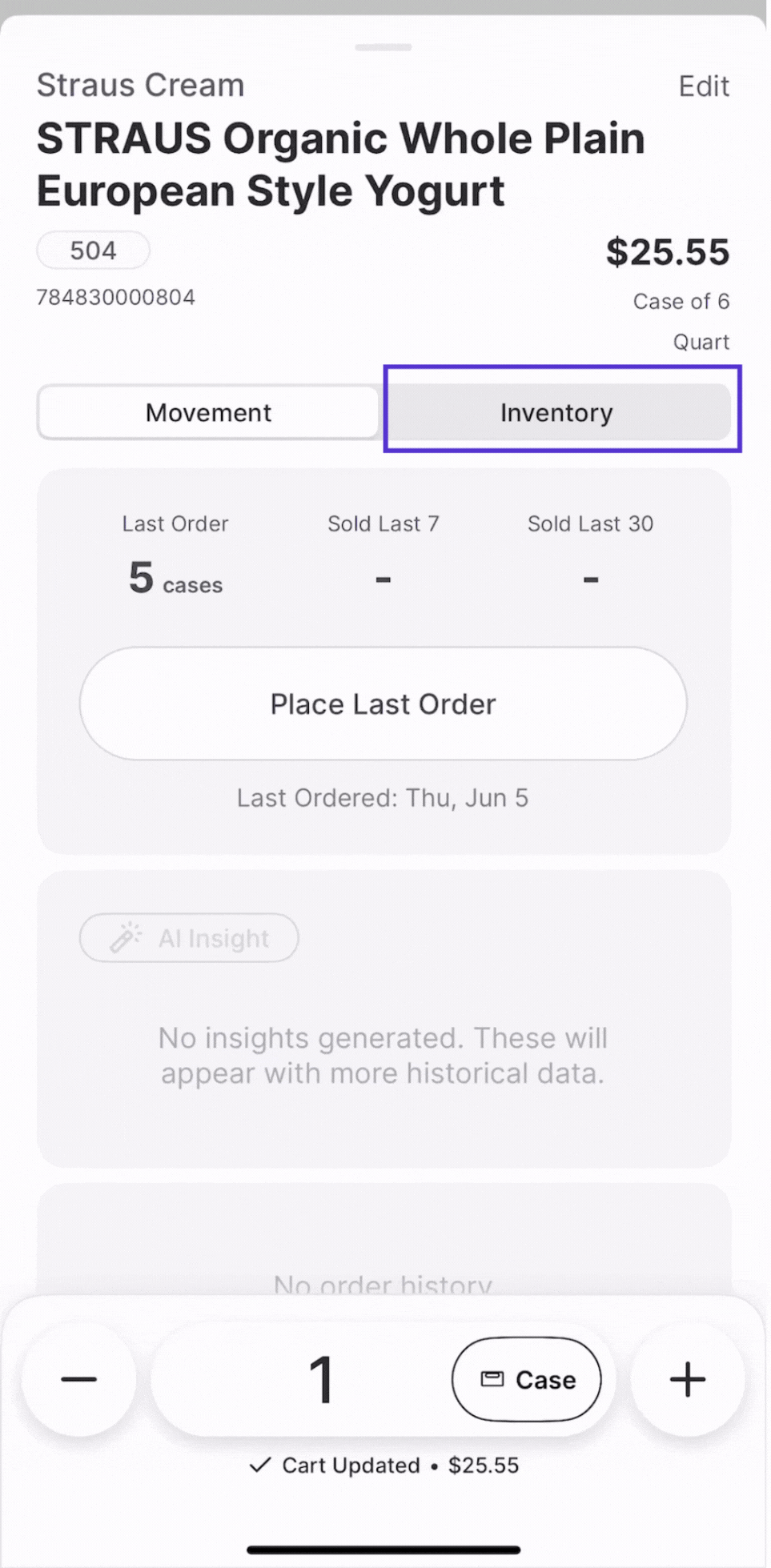Tap the minus icon to remove a case

(78, 1378)
